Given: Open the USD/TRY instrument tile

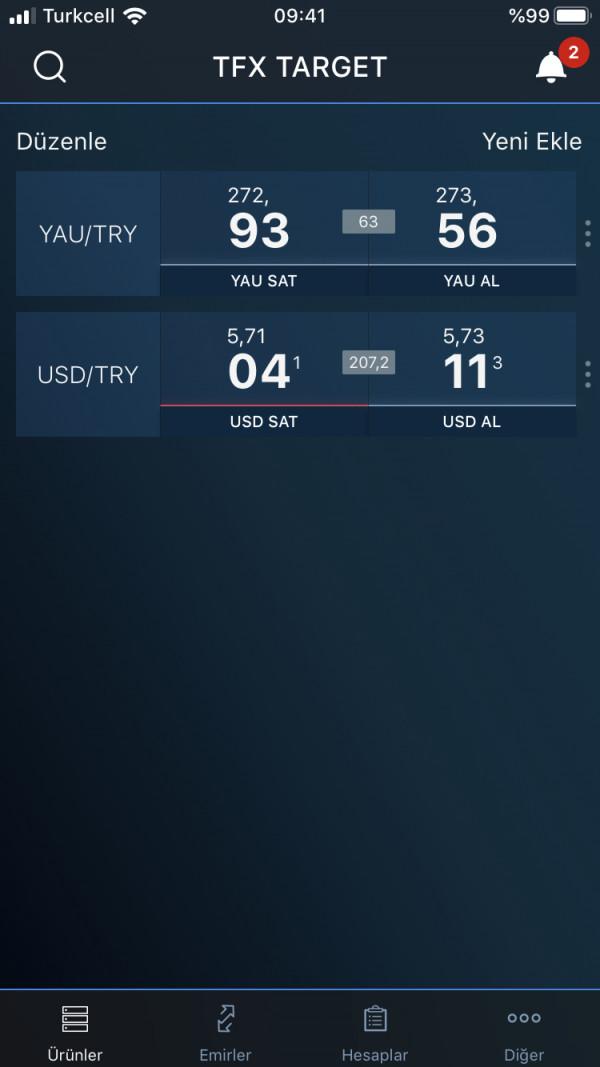Looking at the screenshot, I should point(88,374).
